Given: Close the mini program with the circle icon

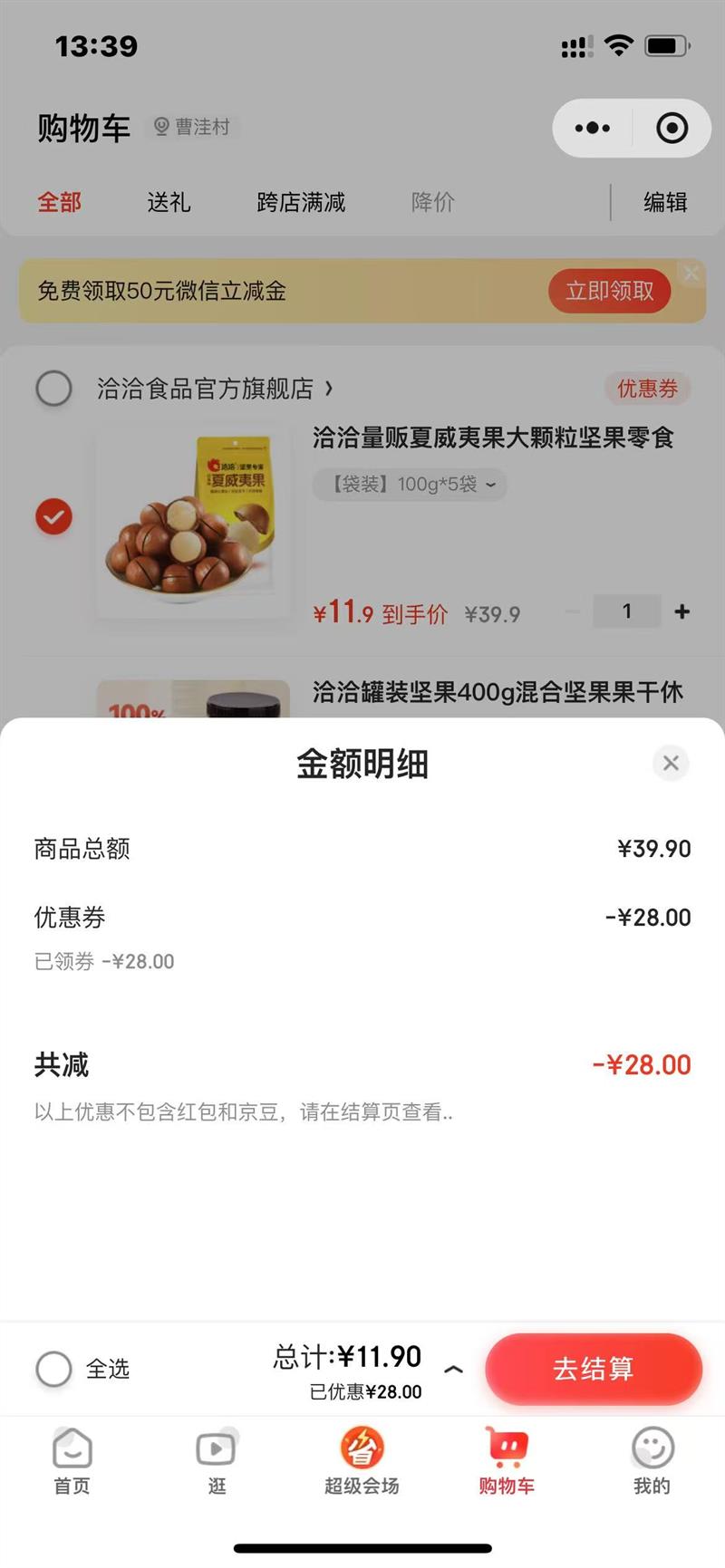Looking at the screenshot, I should click(x=672, y=128).
